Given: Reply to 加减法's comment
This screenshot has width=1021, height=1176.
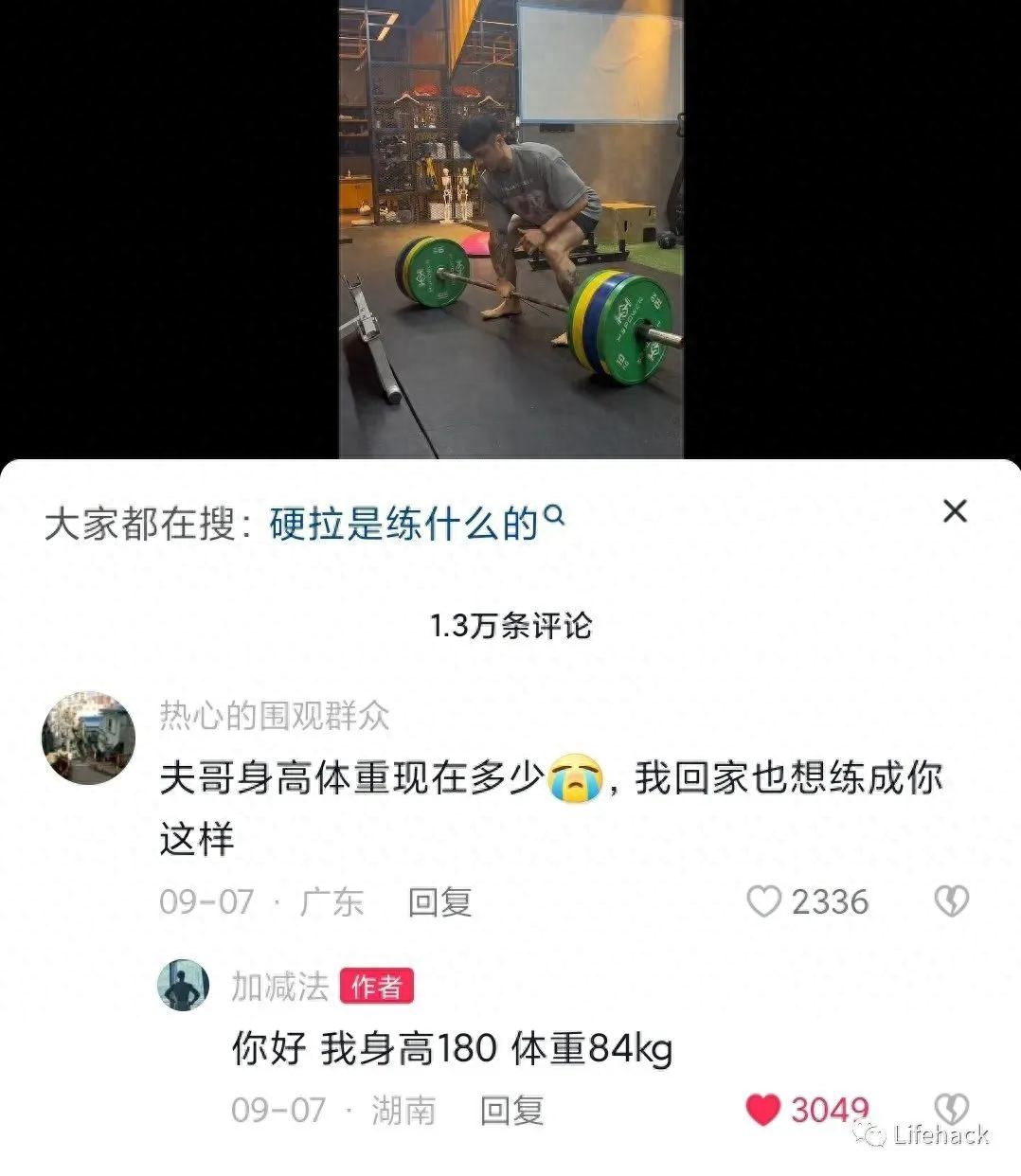Looking at the screenshot, I should [x=511, y=1111].
